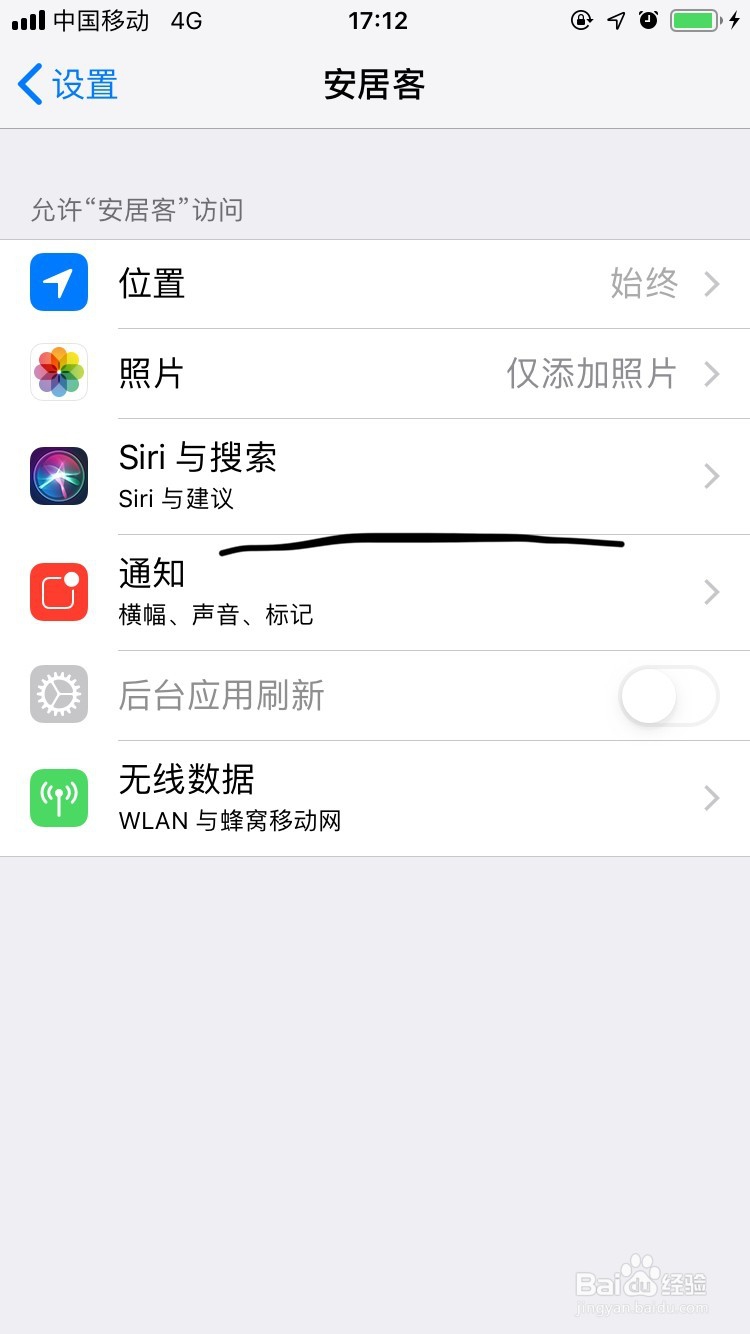Expand the Siri 与搜索 row chevron

711,475
